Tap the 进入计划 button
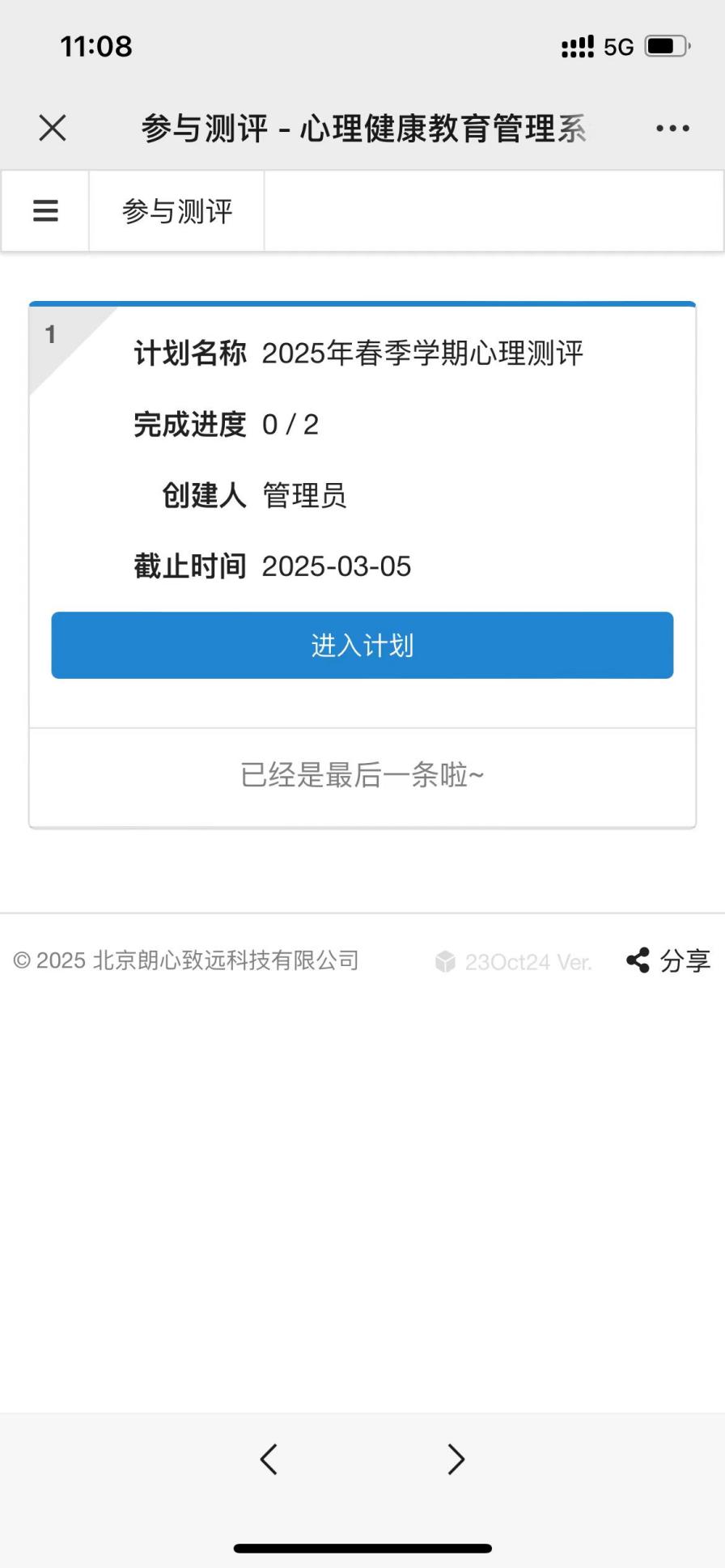Image resolution: width=725 pixels, height=1568 pixels. (362, 645)
